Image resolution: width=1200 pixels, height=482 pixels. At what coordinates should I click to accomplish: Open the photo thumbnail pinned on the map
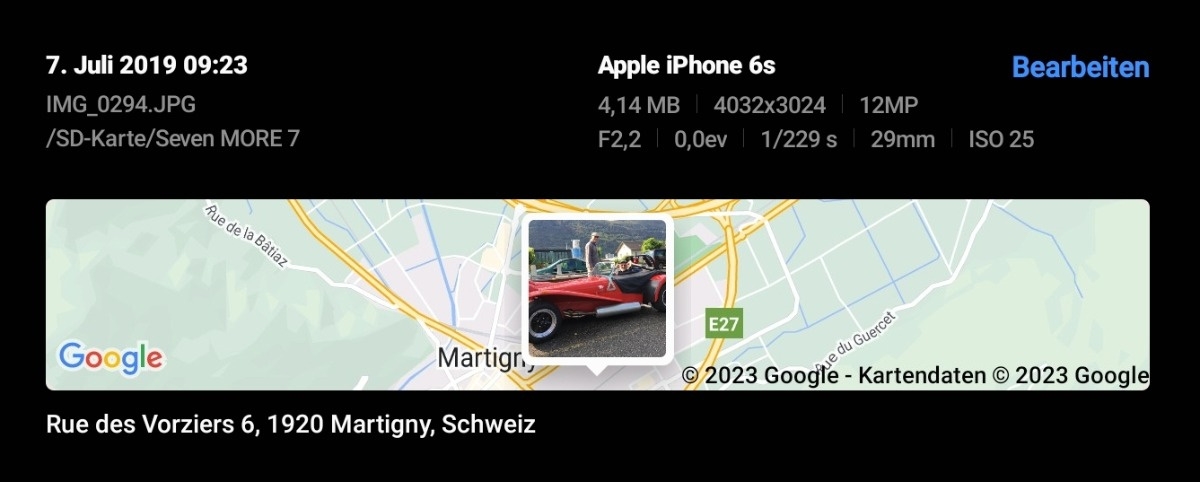coord(597,288)
